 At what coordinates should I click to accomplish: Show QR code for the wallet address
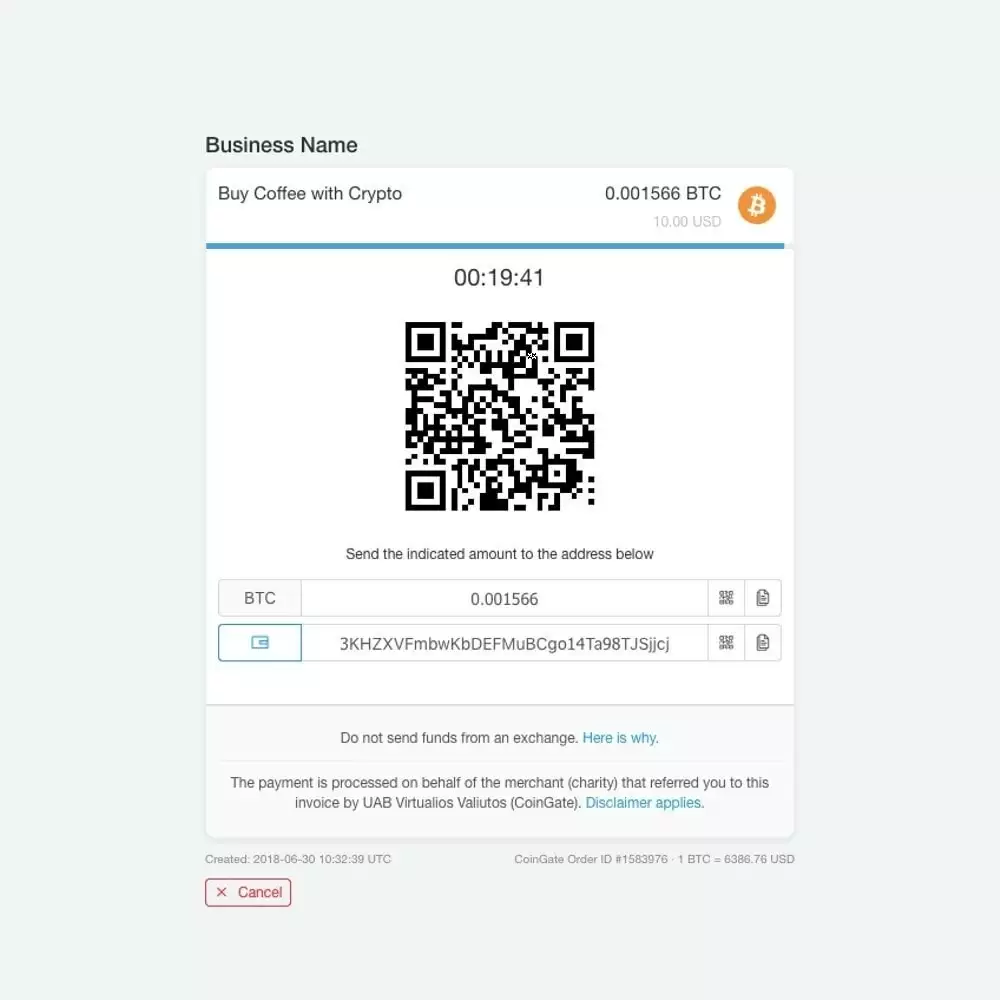pyautogui.click(x=726, y=643)
